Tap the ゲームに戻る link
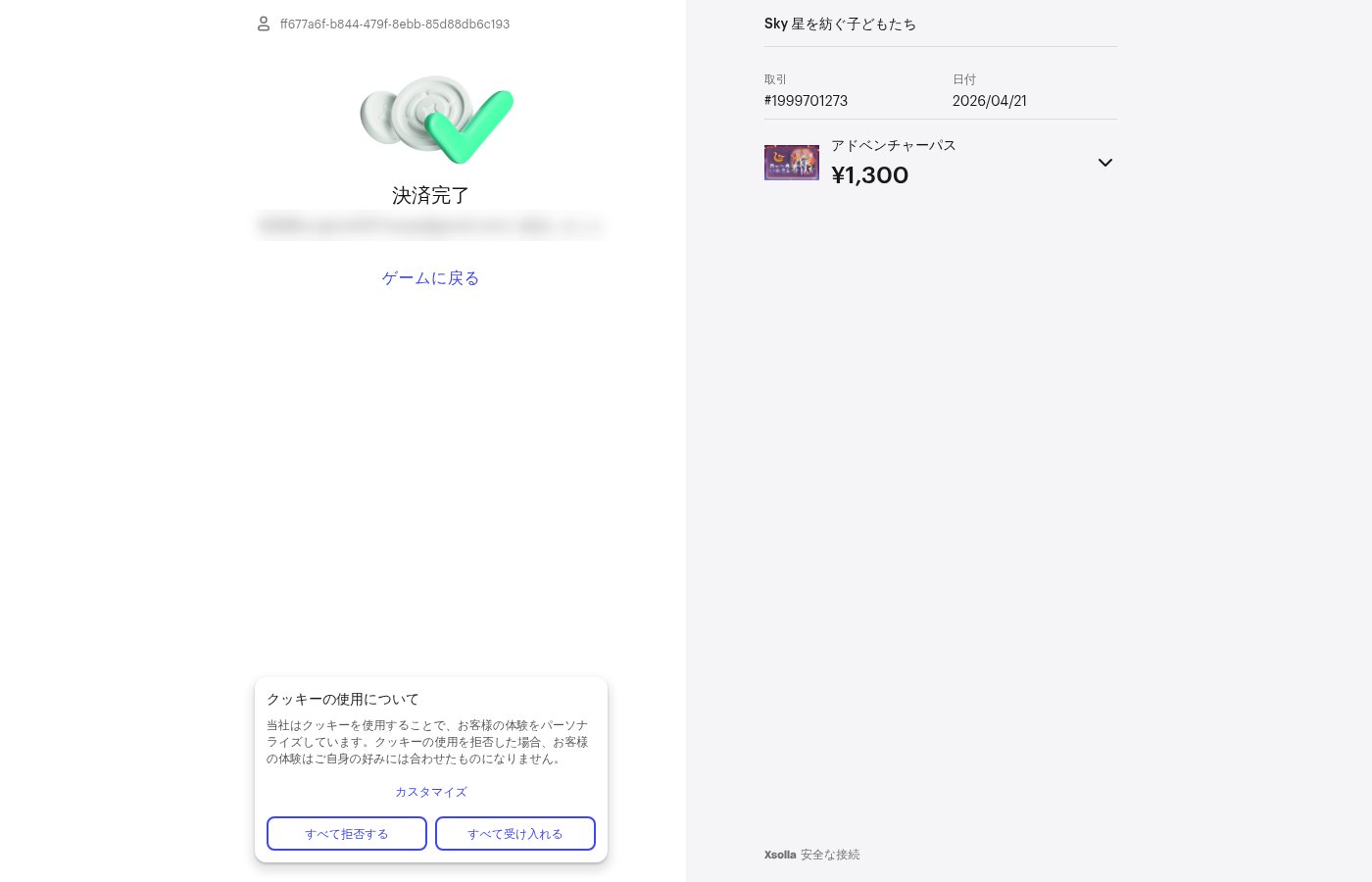This screenshot has height=882, width=1372. coord(430,278)
